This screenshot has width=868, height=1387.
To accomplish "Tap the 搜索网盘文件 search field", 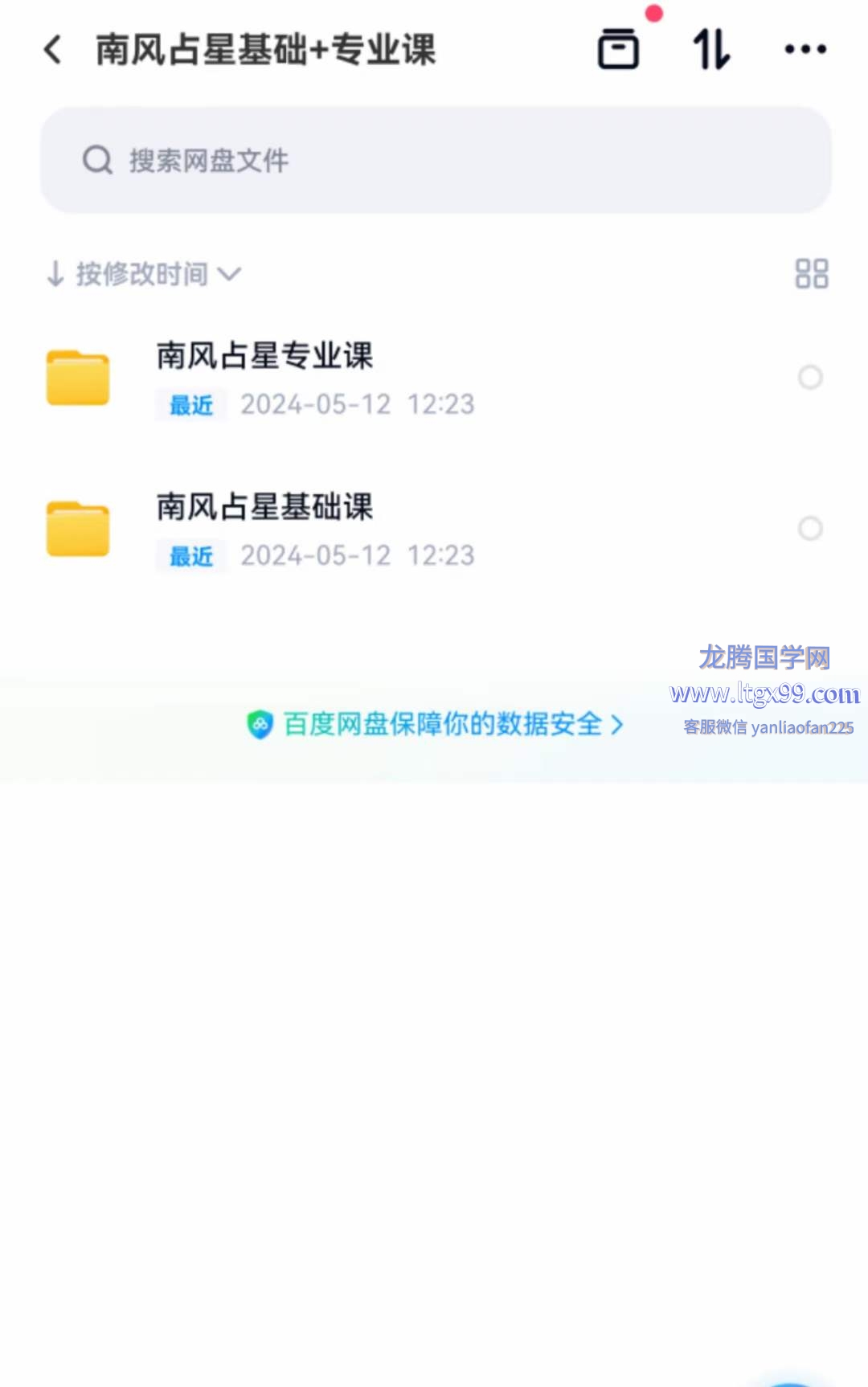I will [435, 160].
